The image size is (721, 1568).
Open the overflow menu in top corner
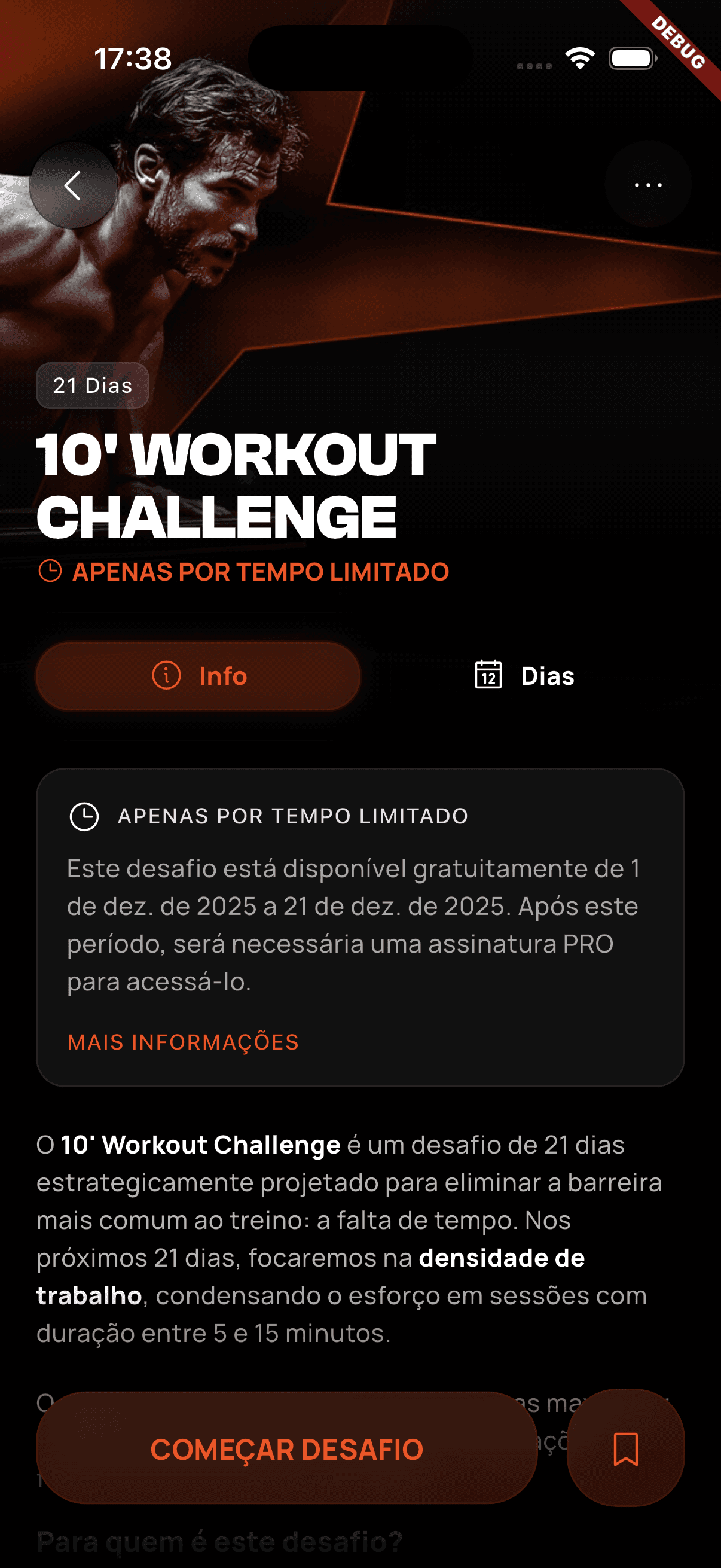[647, 185]
